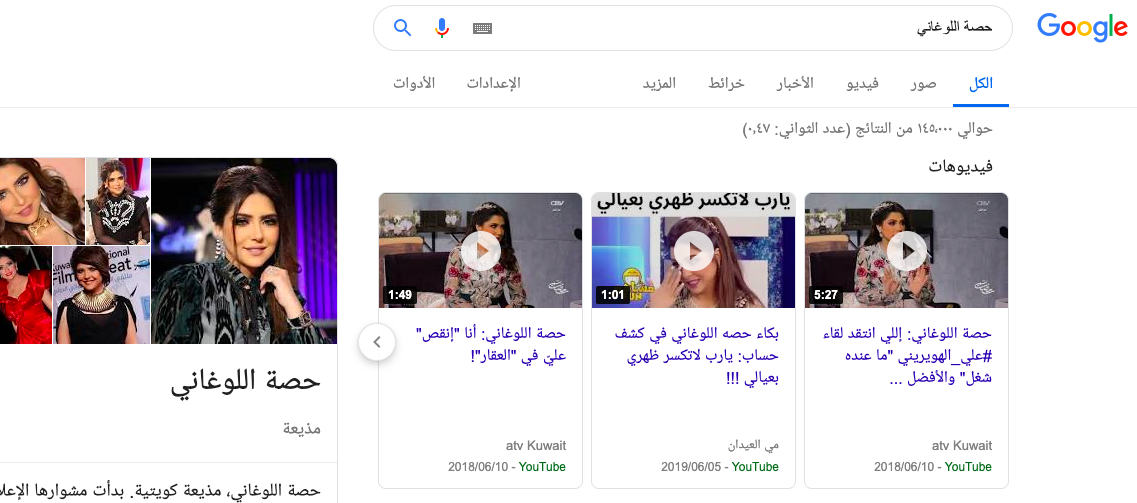This screenshot has width=1137, height=503.
Task: Show more videos with carousel arrow
Action: pyautogui.click(x=377, y=342)
